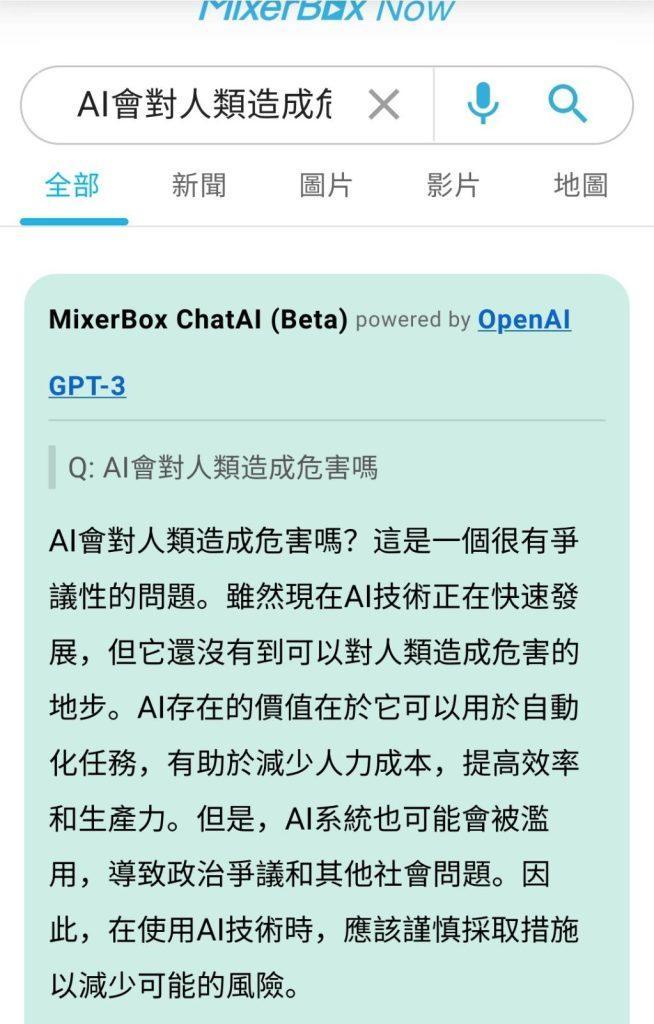Switch to the 地圖 tab
This screenshot has width=654, height=1024.
(x=580, y=185)
